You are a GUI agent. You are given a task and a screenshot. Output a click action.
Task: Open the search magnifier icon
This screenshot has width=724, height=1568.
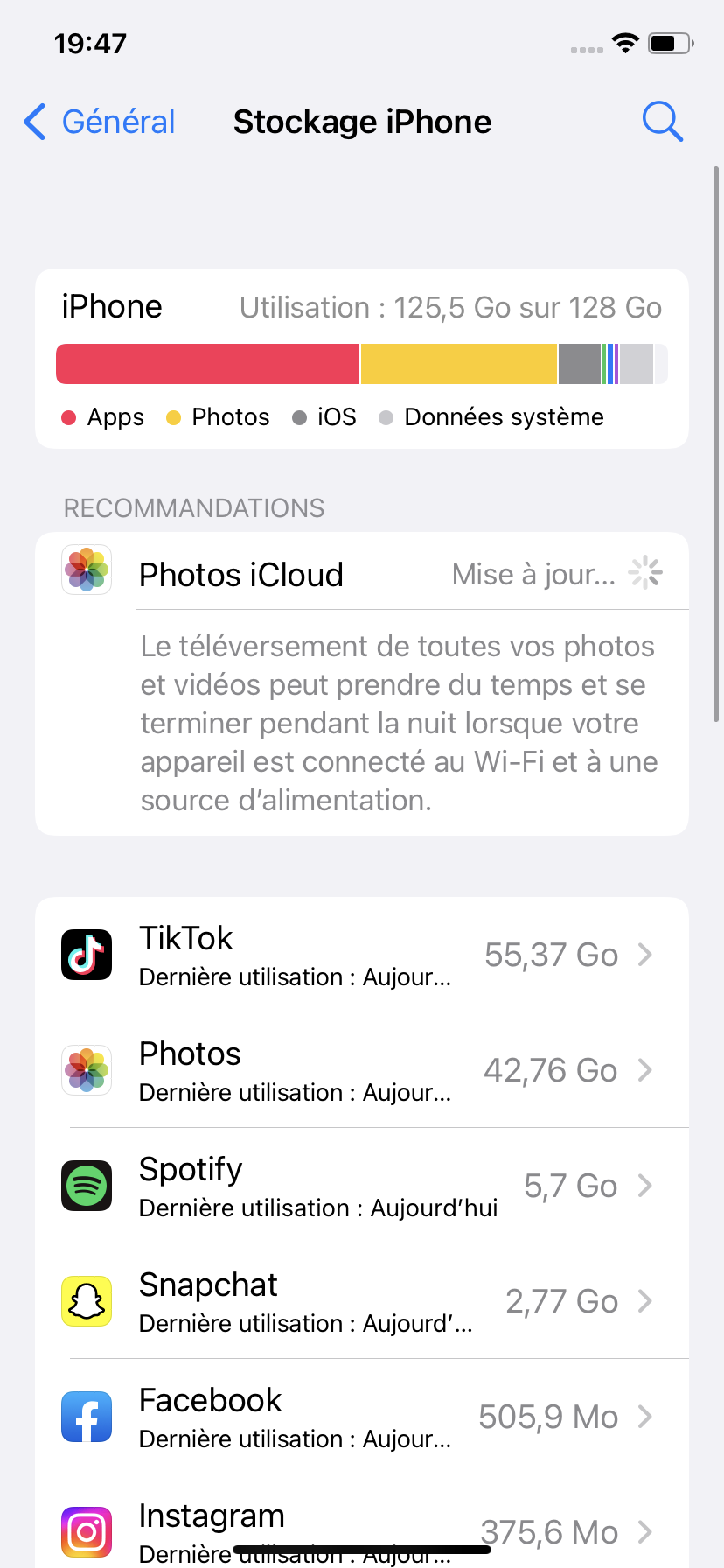coord(662,122)
